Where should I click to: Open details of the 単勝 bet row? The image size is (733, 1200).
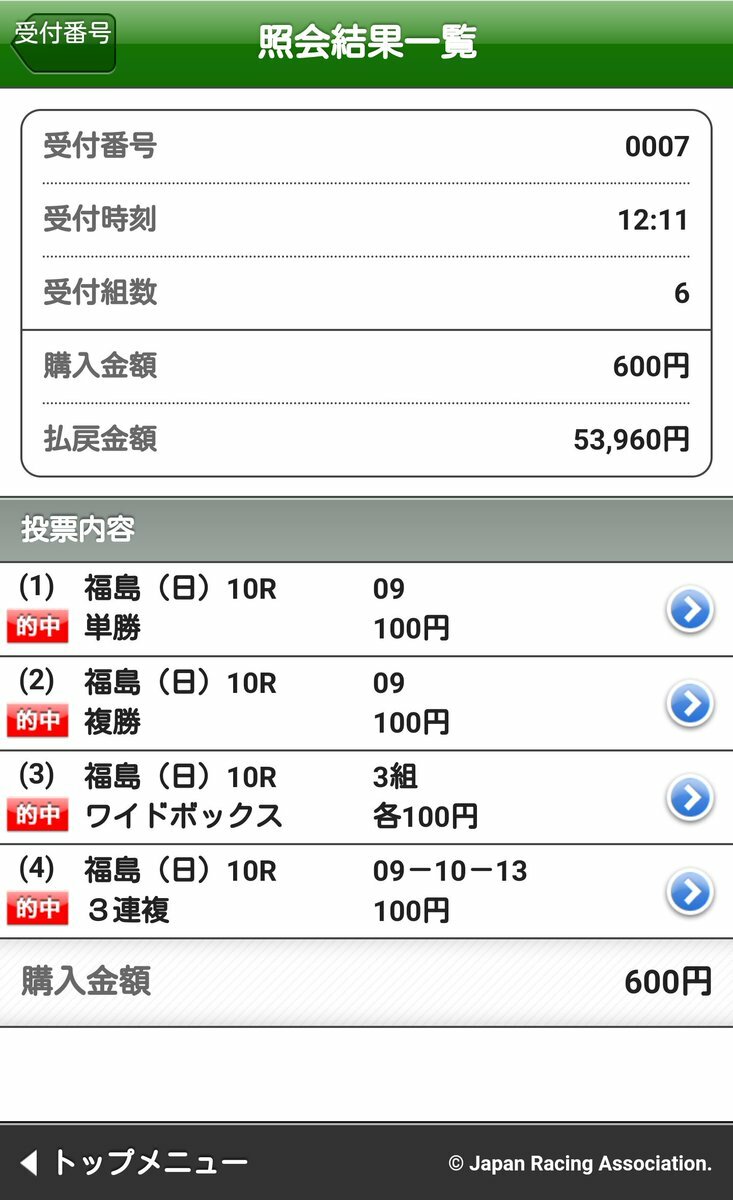tap(366, 609)
